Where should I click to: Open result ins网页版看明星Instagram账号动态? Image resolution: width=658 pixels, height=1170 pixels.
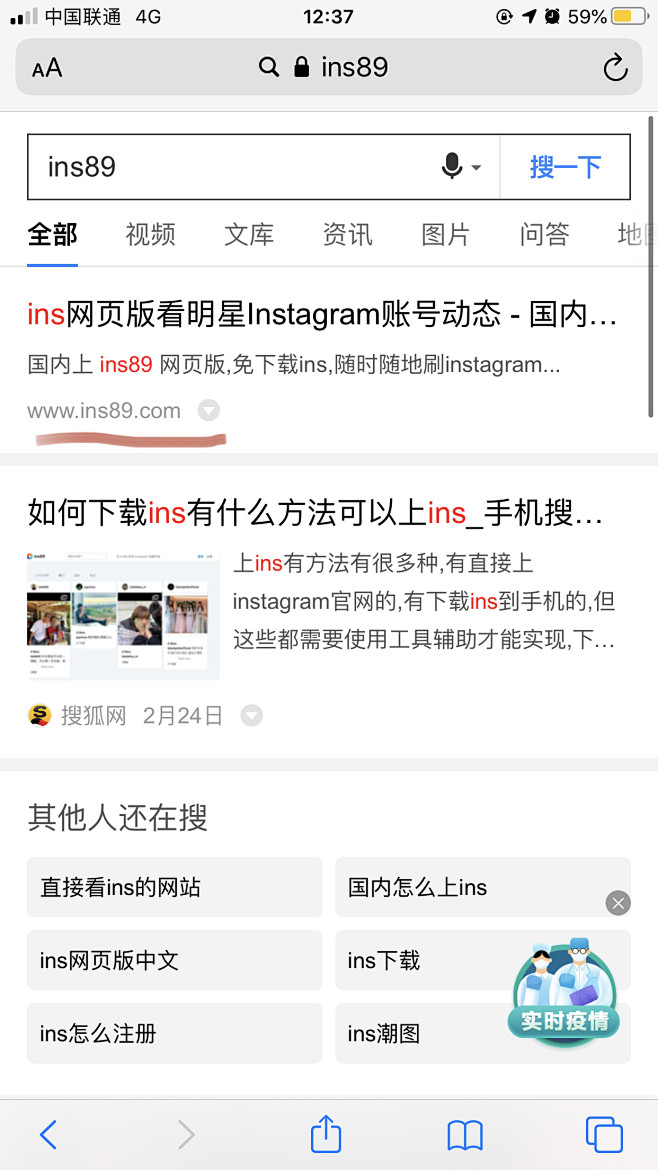(322, 315)
